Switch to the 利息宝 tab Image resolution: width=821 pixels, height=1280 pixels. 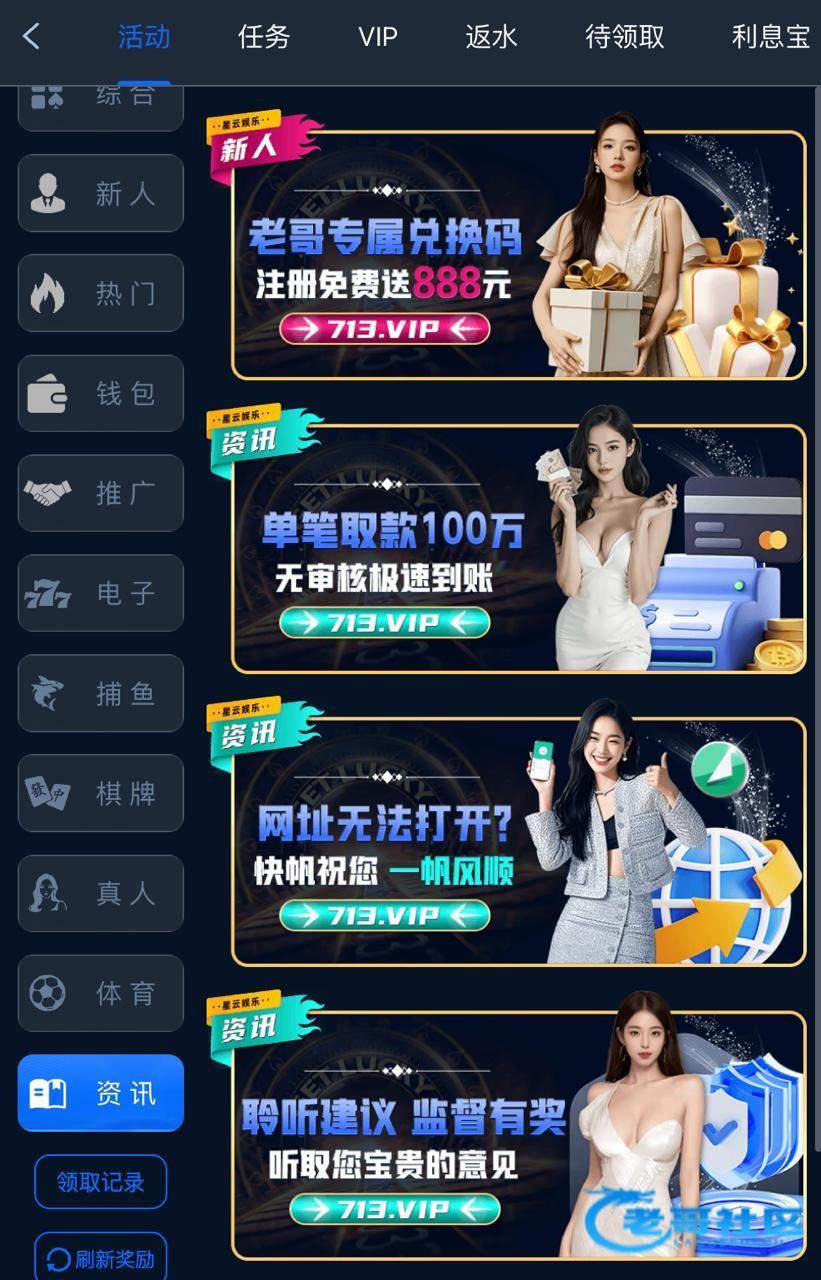pos(770,38)
